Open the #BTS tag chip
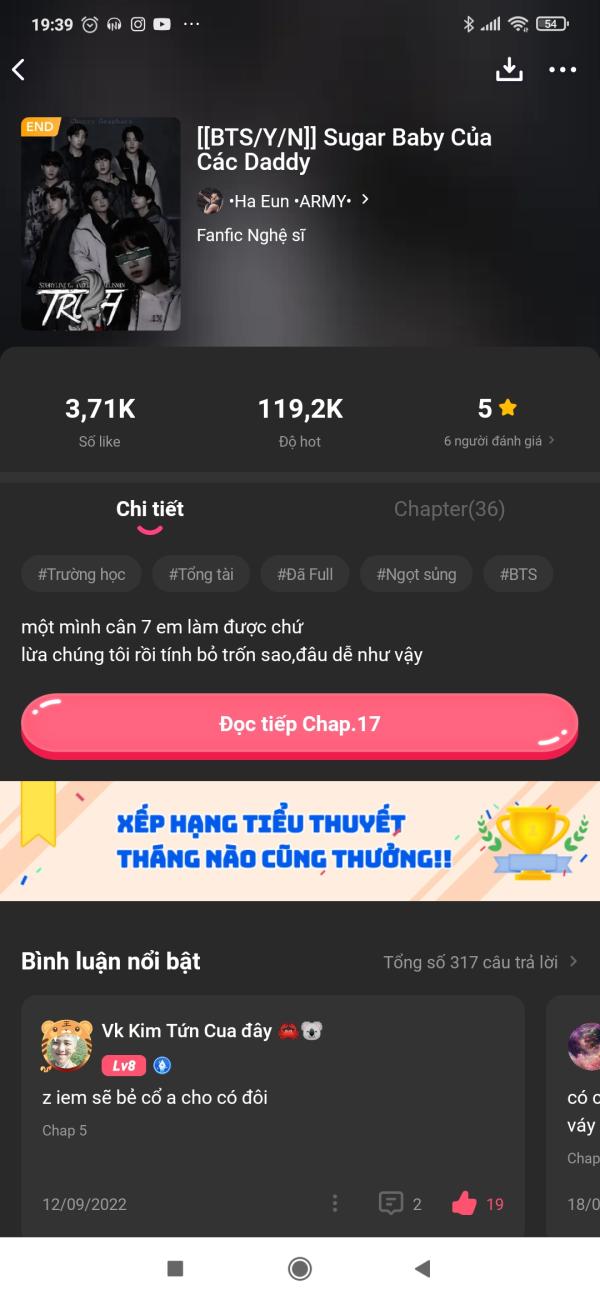Image resolution: width=600 pixels, height=1300 pixels. coord(518,574)
